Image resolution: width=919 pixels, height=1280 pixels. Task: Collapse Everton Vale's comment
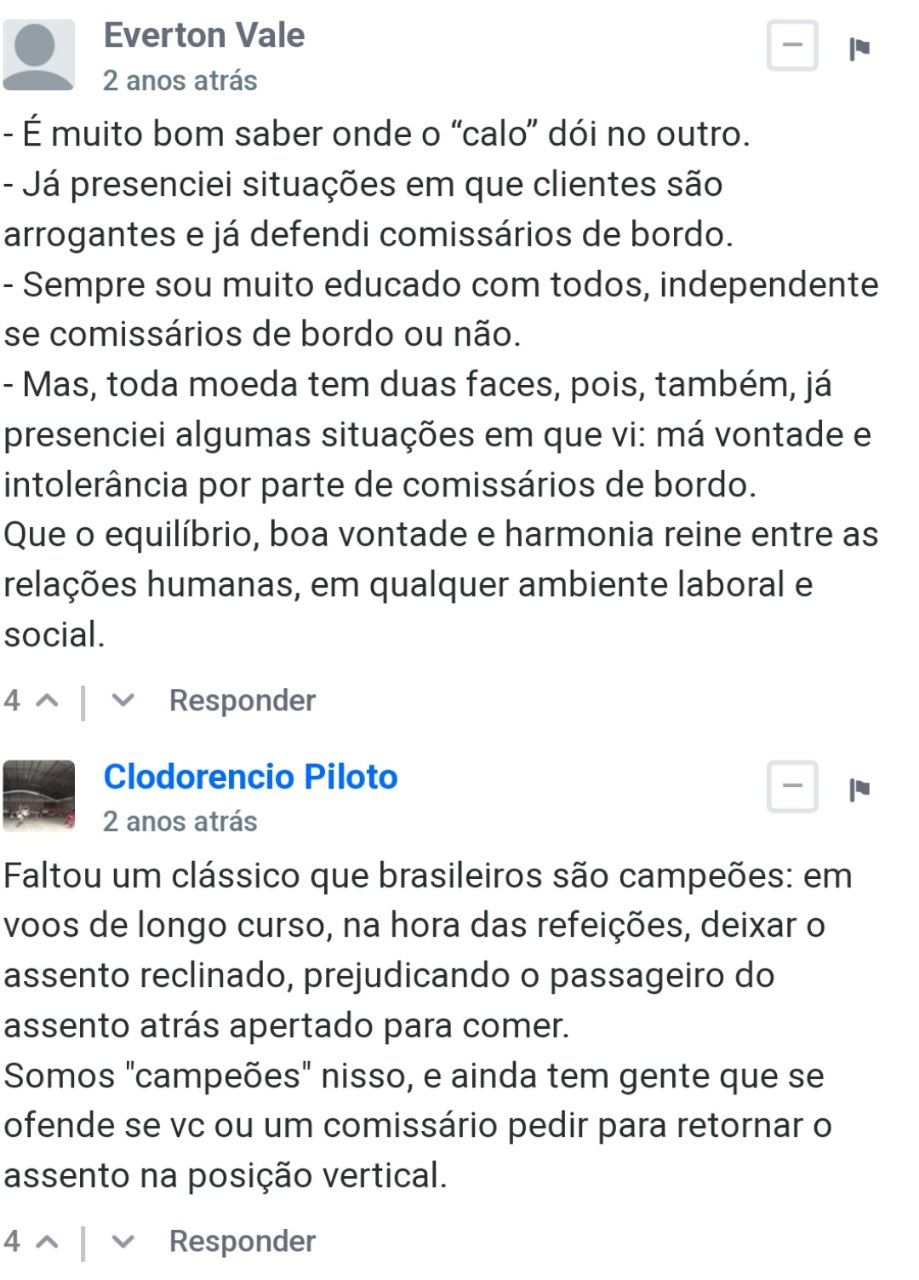792,46
